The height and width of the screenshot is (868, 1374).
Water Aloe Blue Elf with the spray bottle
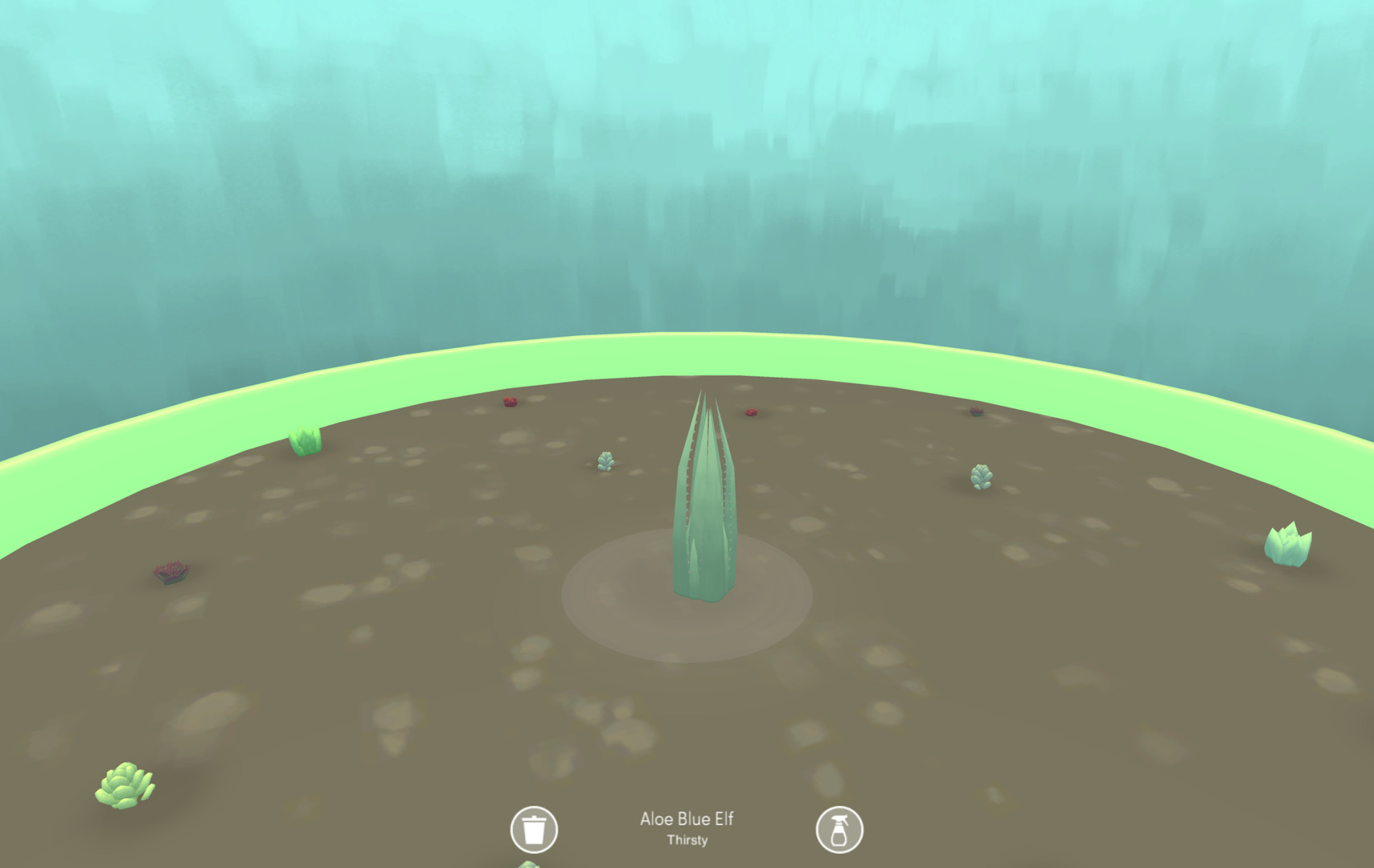point(839,829)
